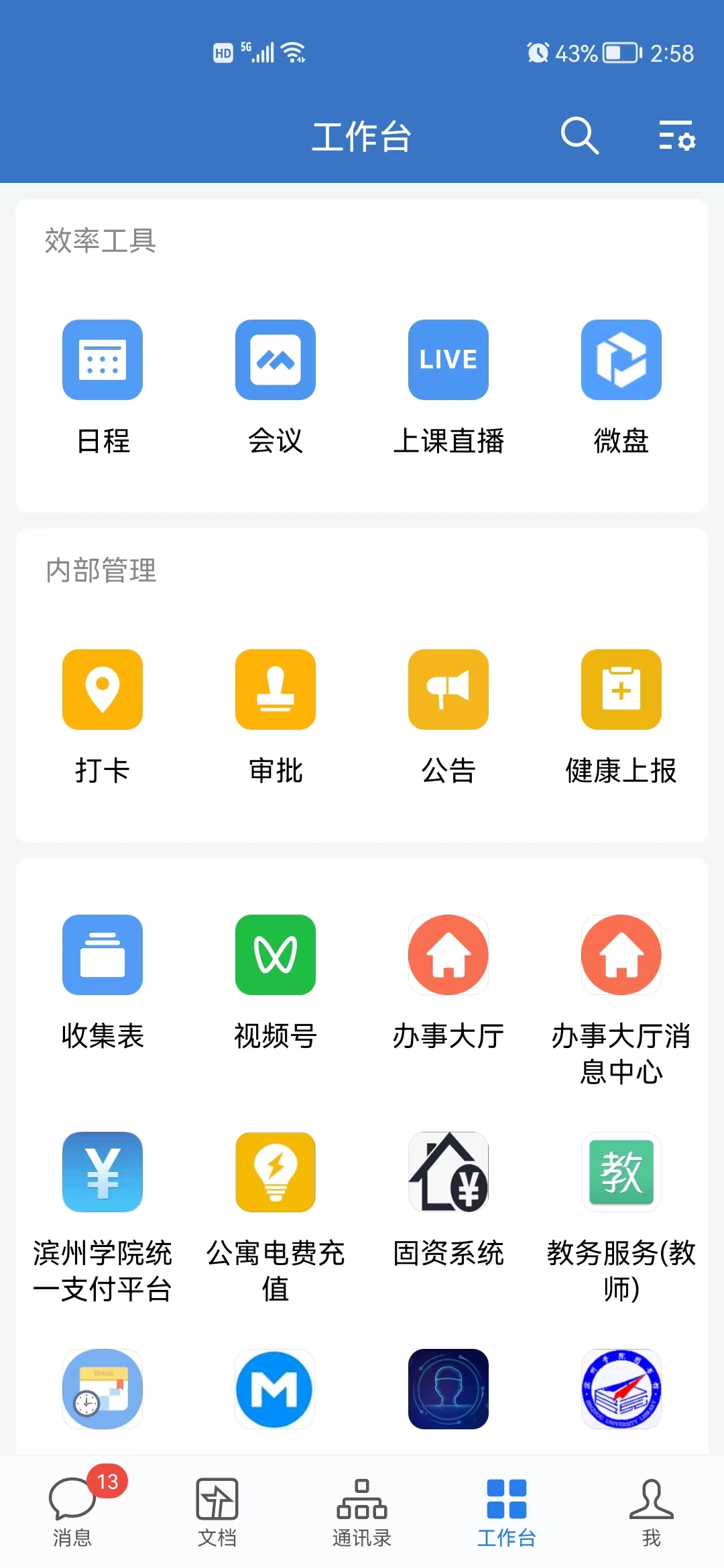Tap the search icon in the header

(x=579, y=136)
